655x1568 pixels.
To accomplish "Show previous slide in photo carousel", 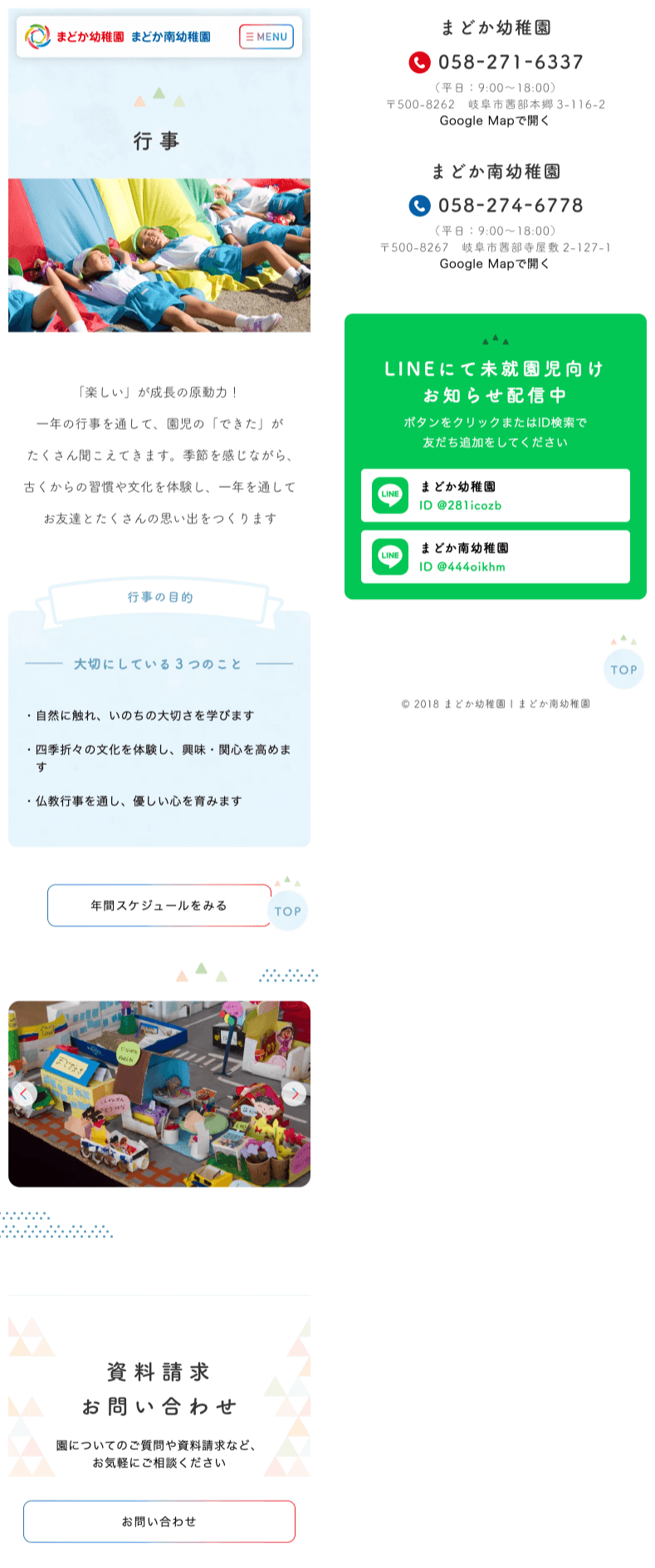I will click(24, 1093).
